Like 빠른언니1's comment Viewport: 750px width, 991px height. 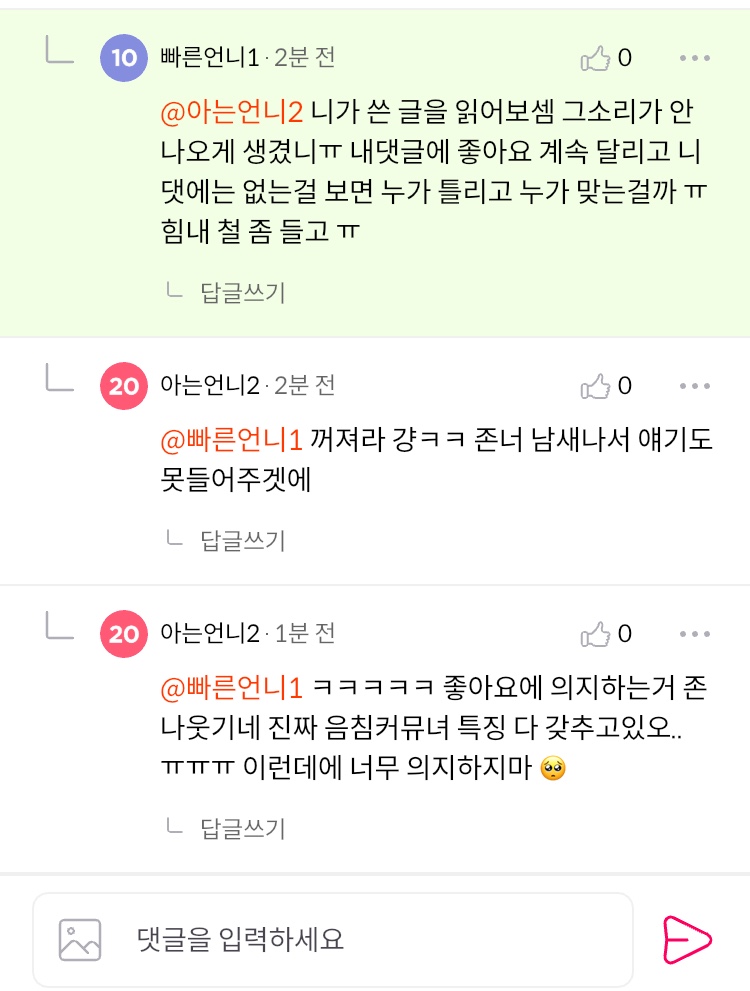(x=596, y=59)
